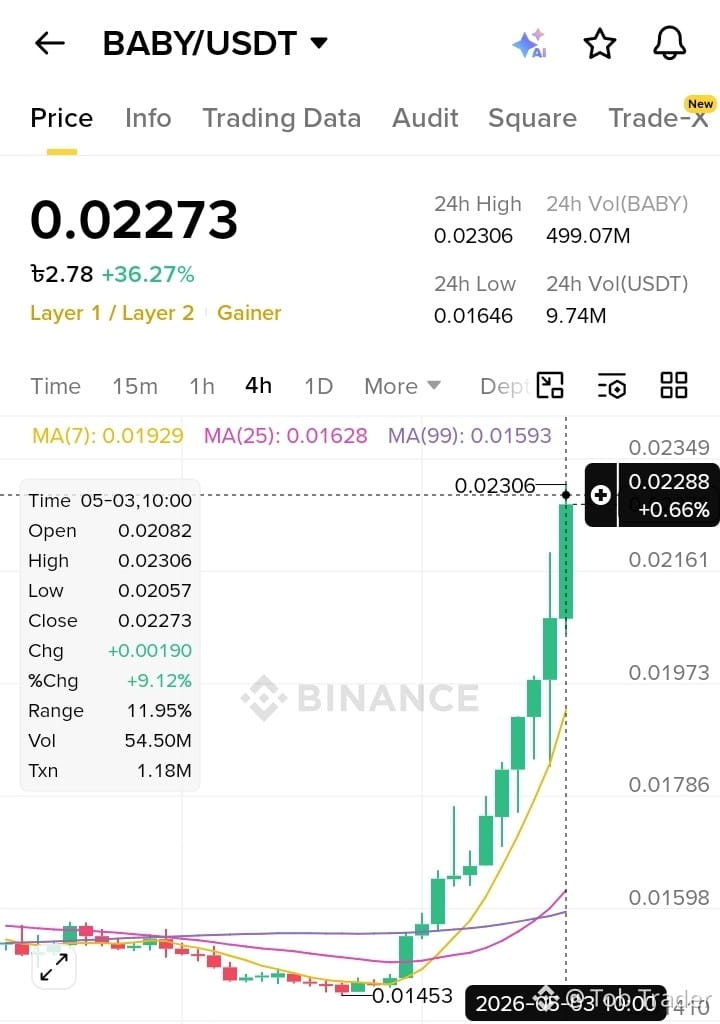The image size is (720, 1024).
Task: Set a price alert with the bell
Action: [670, 44]
